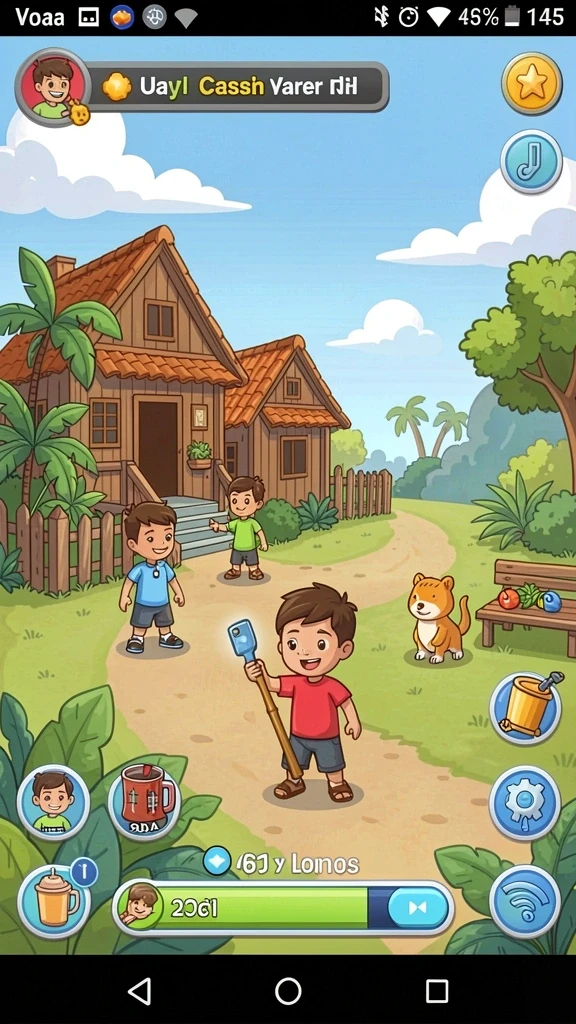Go to the system home screen
576x1024 pixels.
coord(288,991)
